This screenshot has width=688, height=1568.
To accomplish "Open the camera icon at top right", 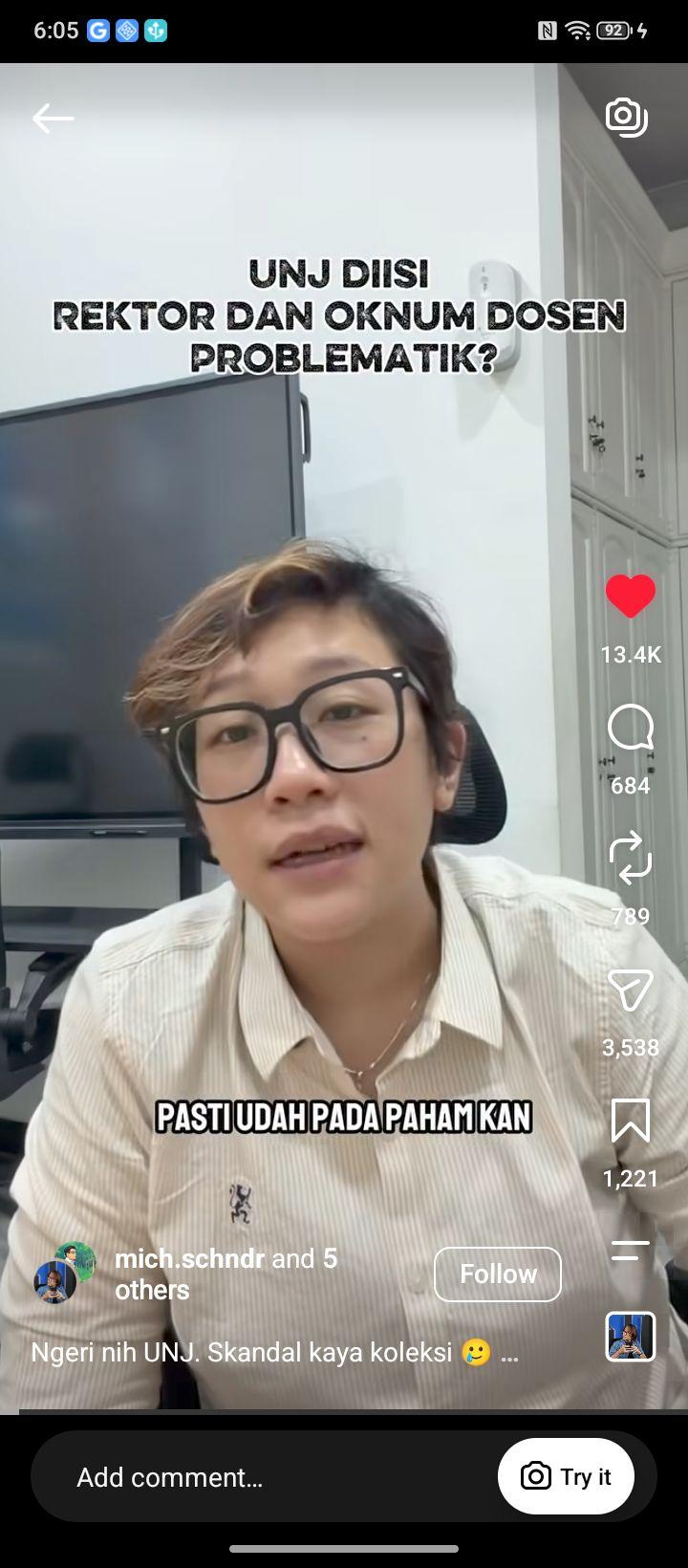I will tap(627, 118).
